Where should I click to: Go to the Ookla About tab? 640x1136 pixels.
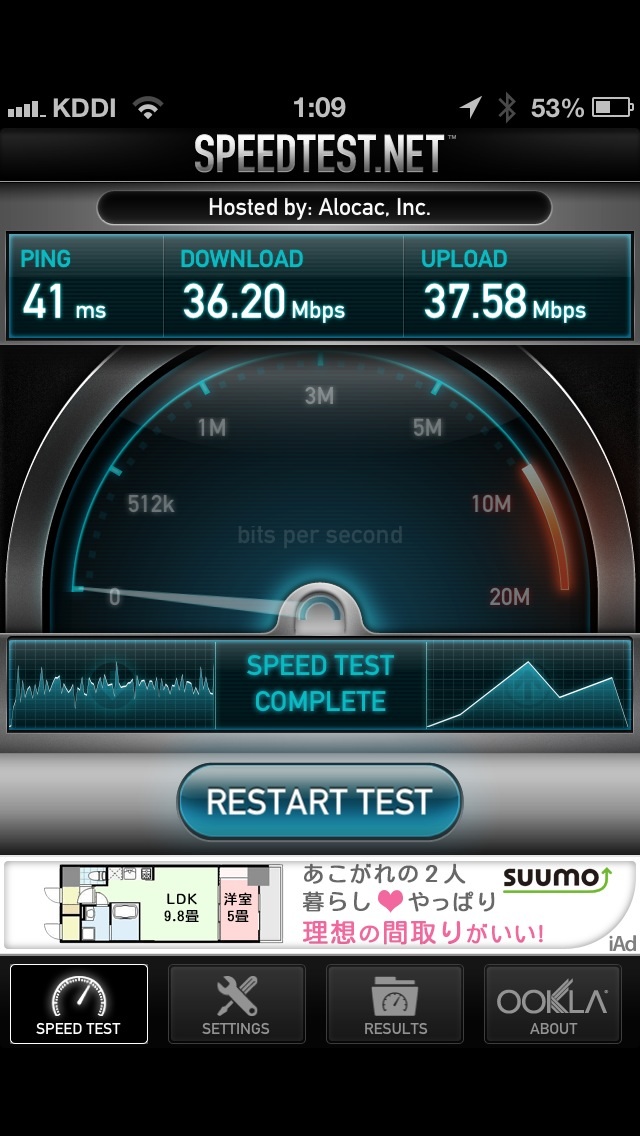pos(553,1003)
